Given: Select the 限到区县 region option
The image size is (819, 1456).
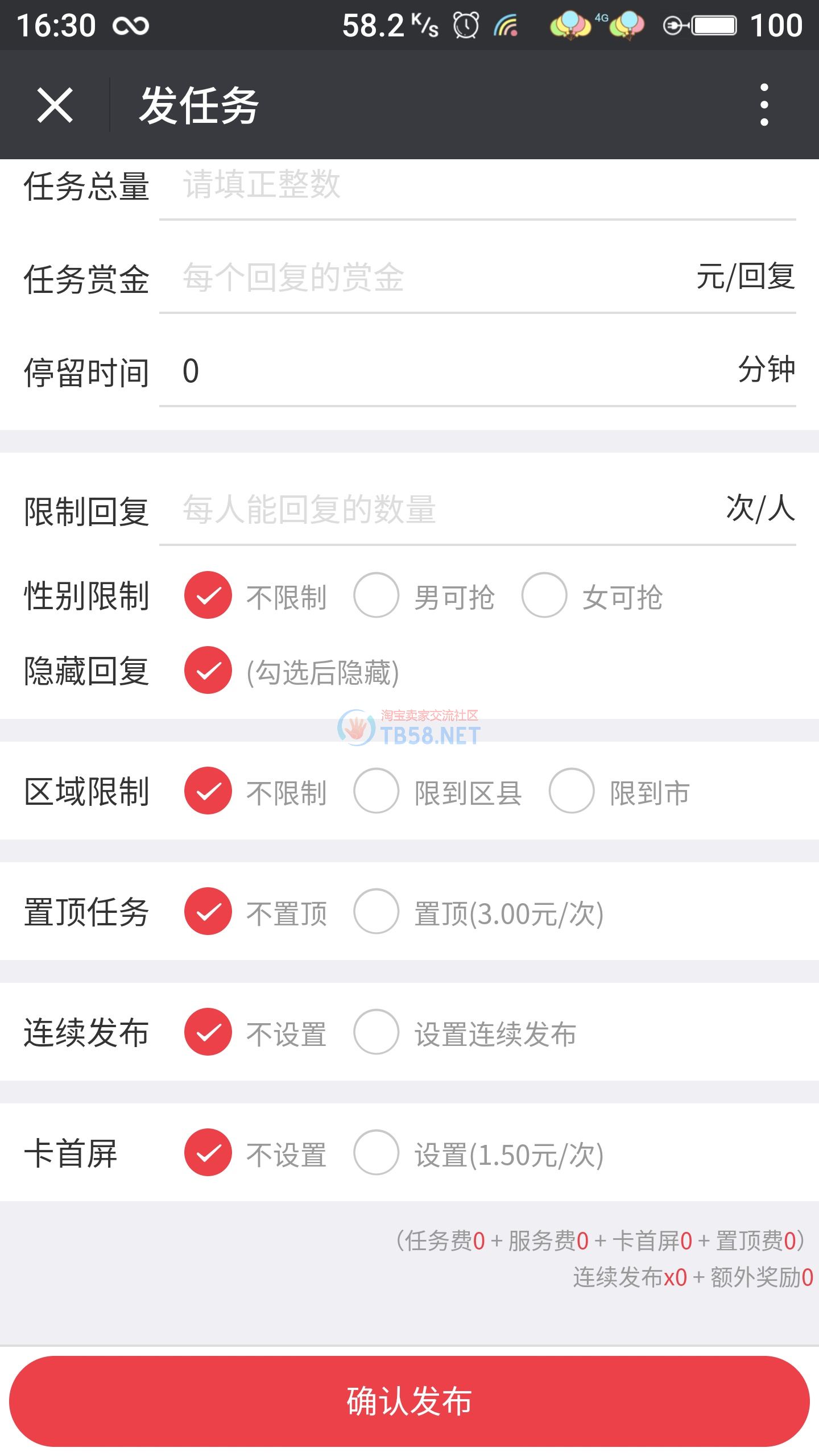Looking at the screenshot, I should [376, 791].
